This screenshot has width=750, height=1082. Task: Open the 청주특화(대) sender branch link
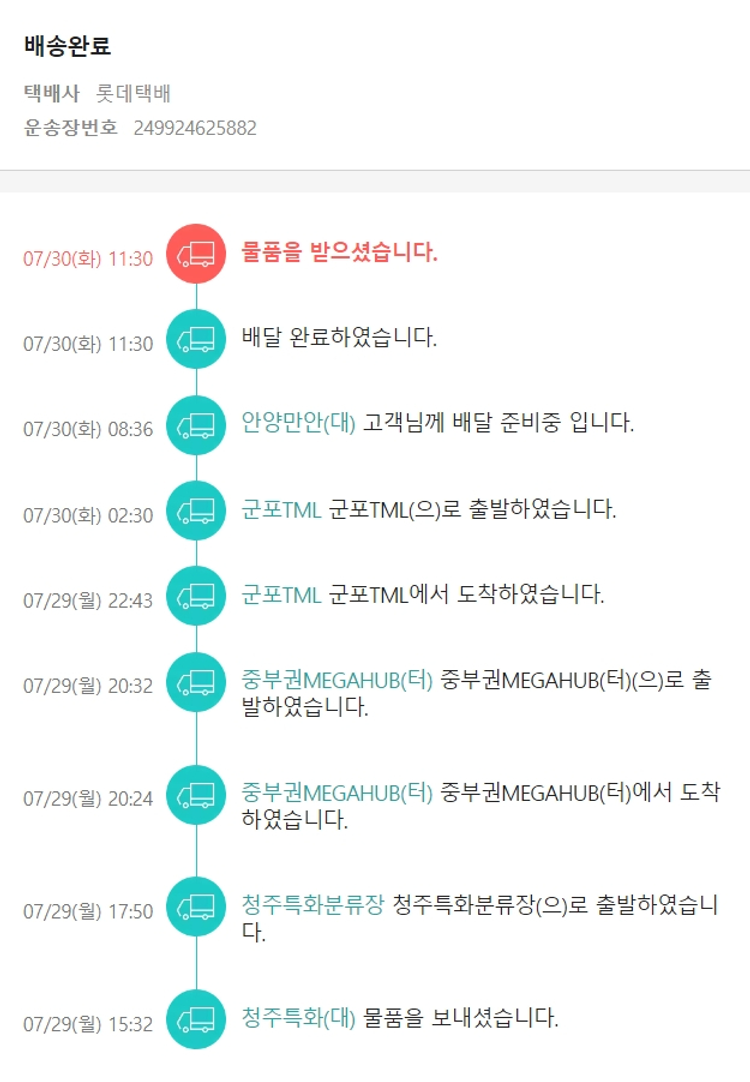tap(298, 1019)
